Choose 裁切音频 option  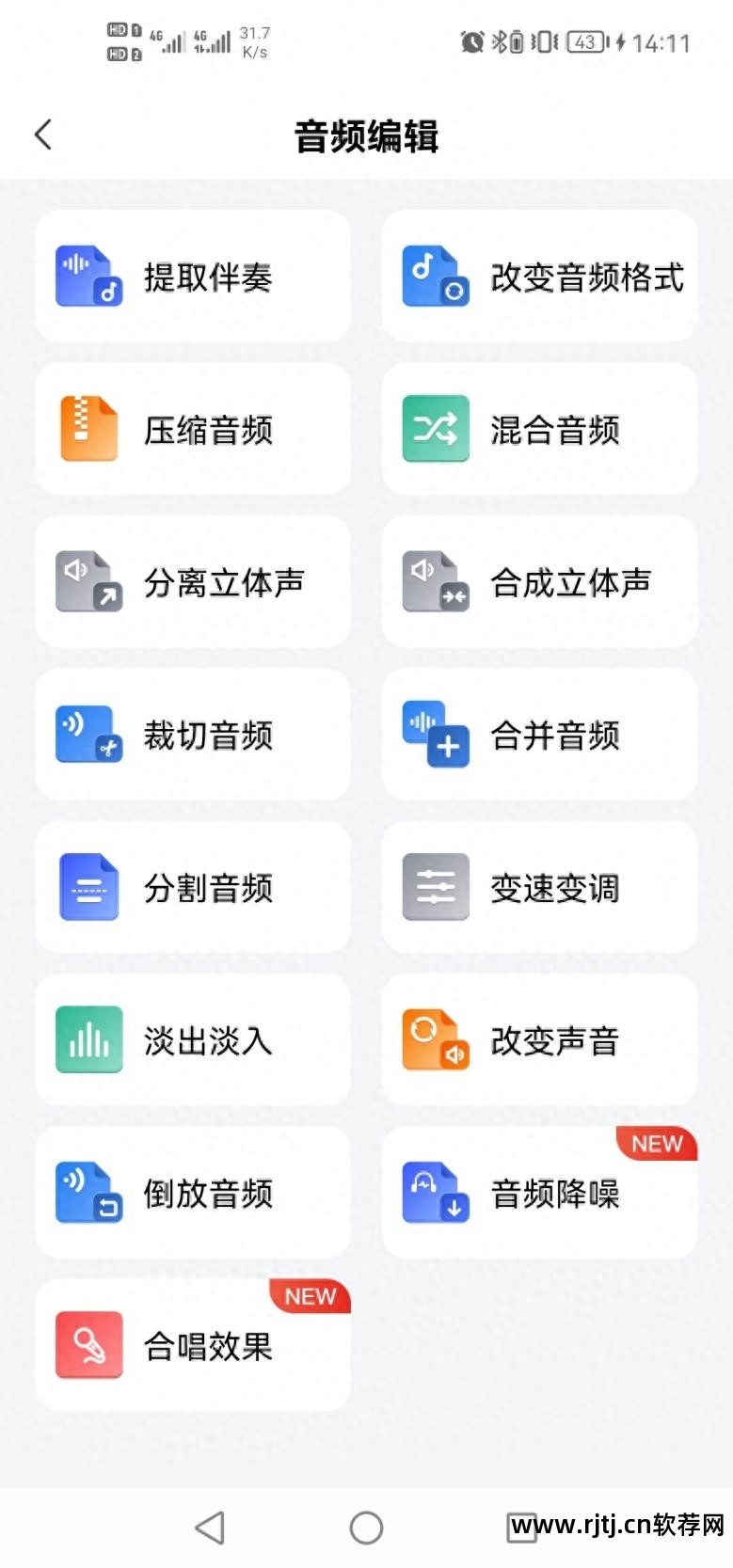tap(193, 735)
